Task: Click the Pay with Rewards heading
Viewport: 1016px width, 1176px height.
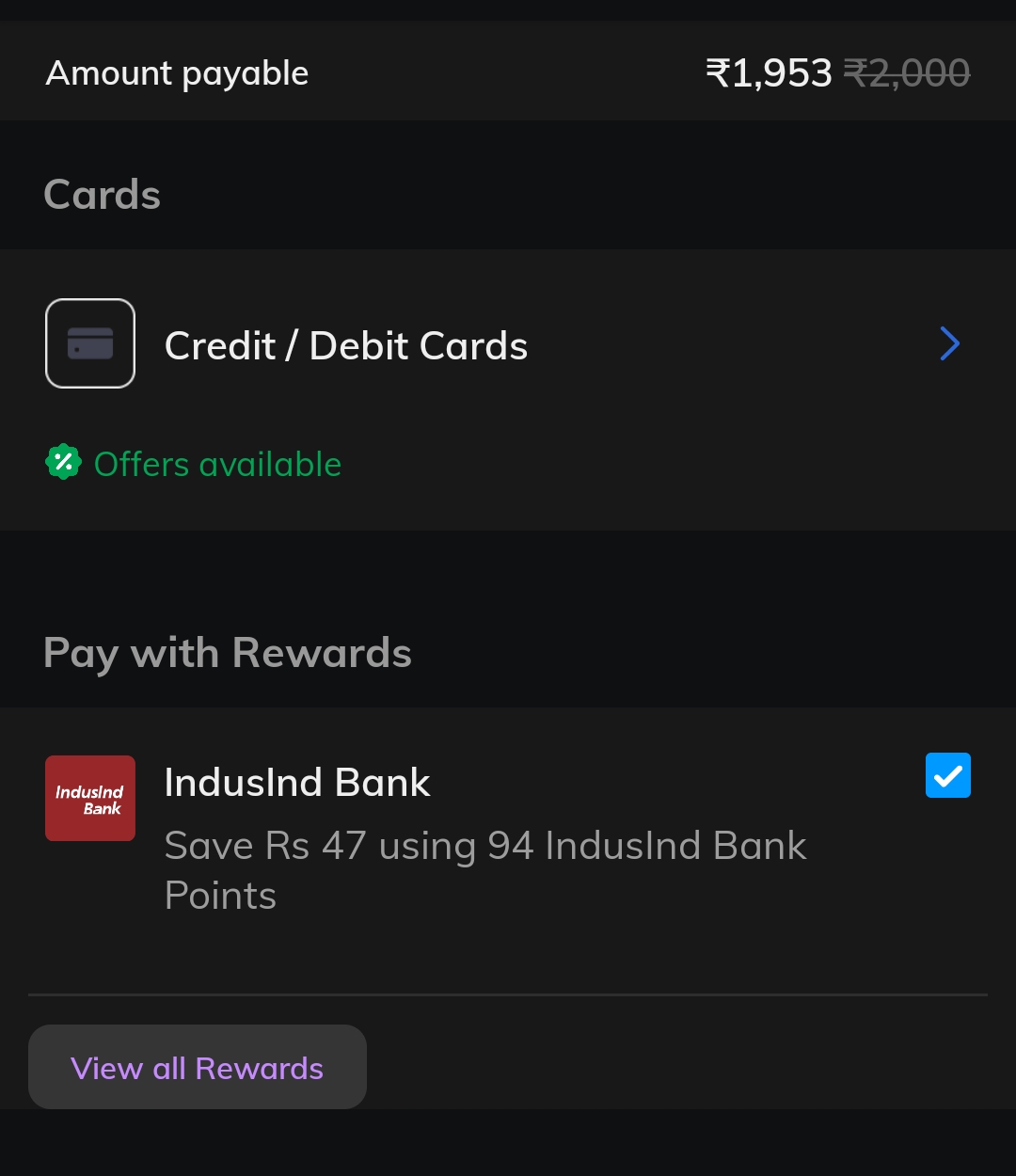Action: click(228, 652)
